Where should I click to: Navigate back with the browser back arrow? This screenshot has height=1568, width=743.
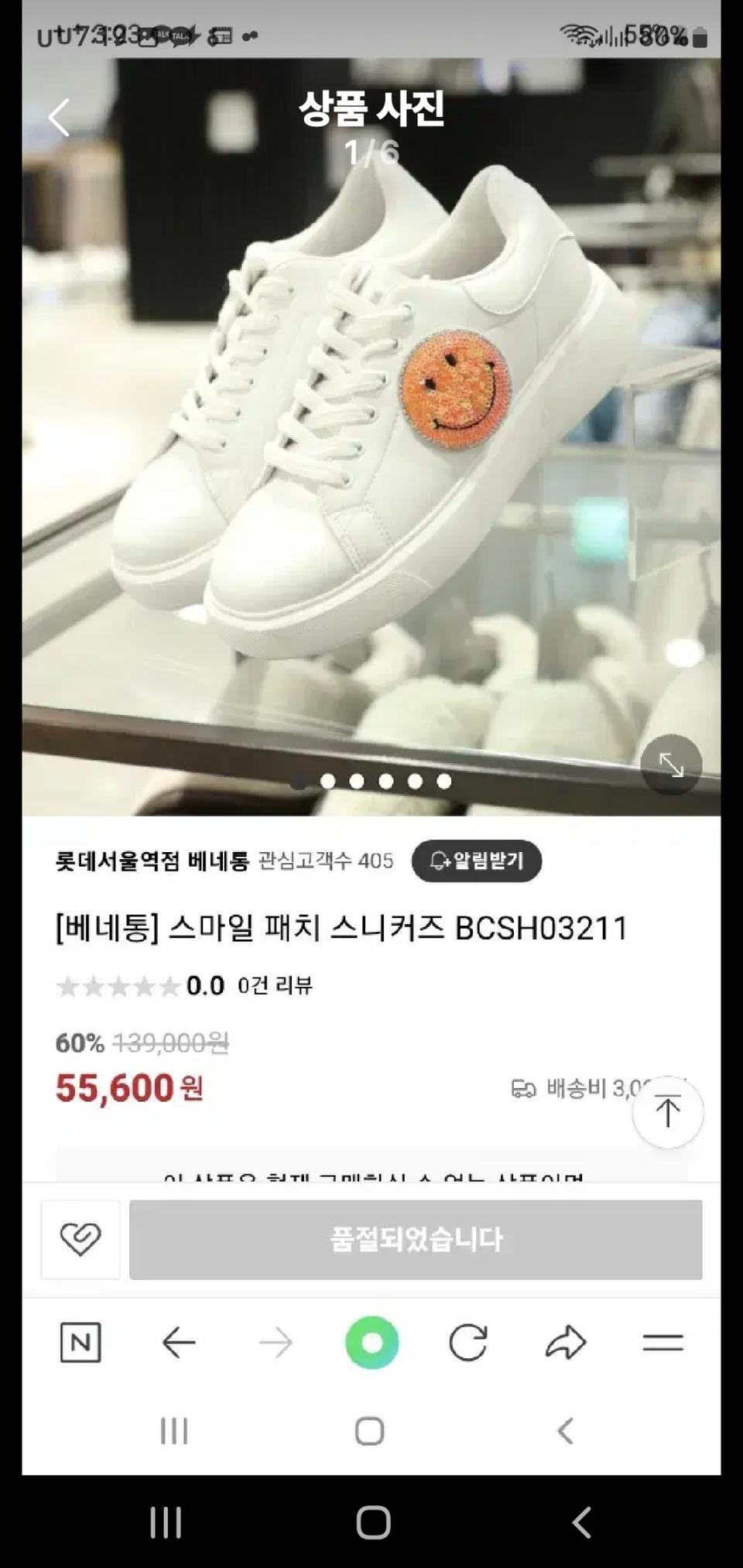click(x=180, y=1344)
